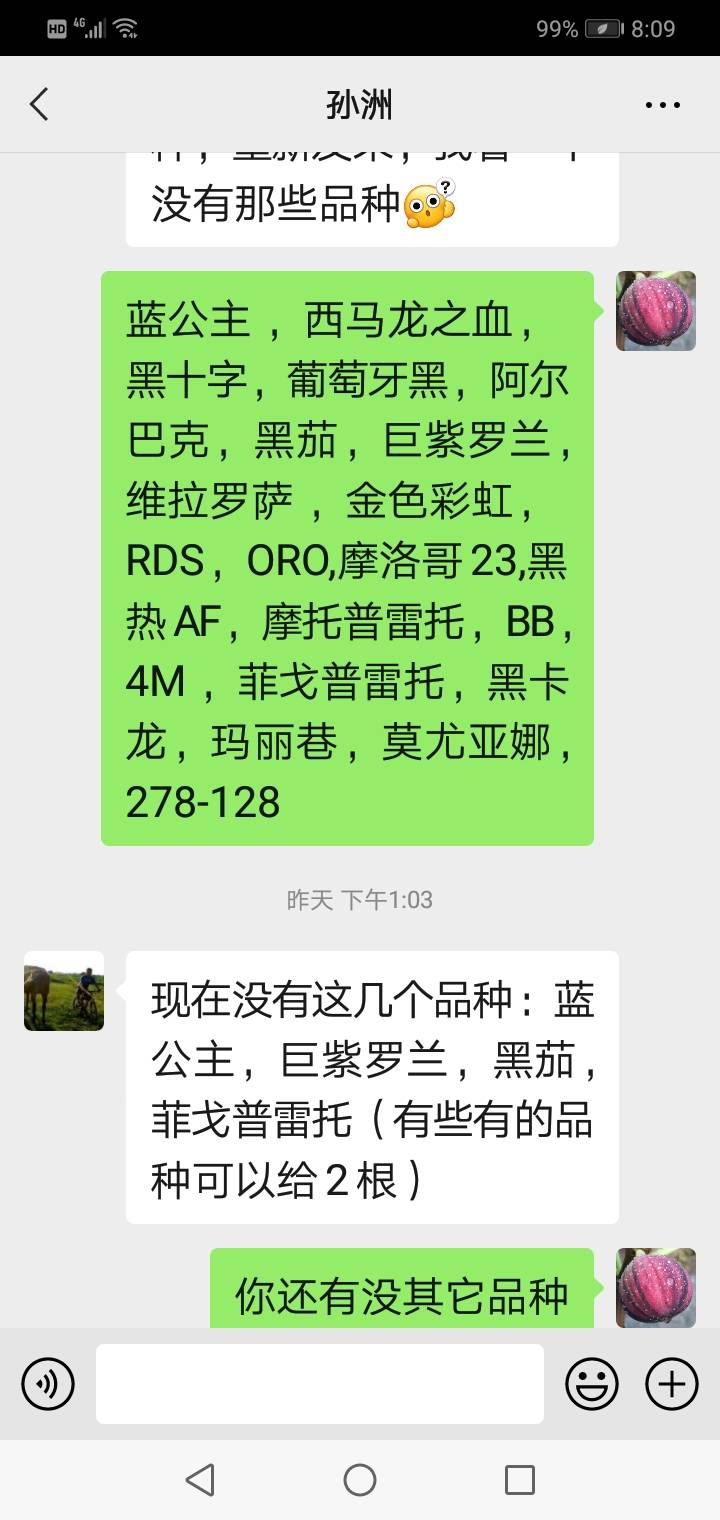Open recent apps from the navigation bar

click(x=520, y=1479)
